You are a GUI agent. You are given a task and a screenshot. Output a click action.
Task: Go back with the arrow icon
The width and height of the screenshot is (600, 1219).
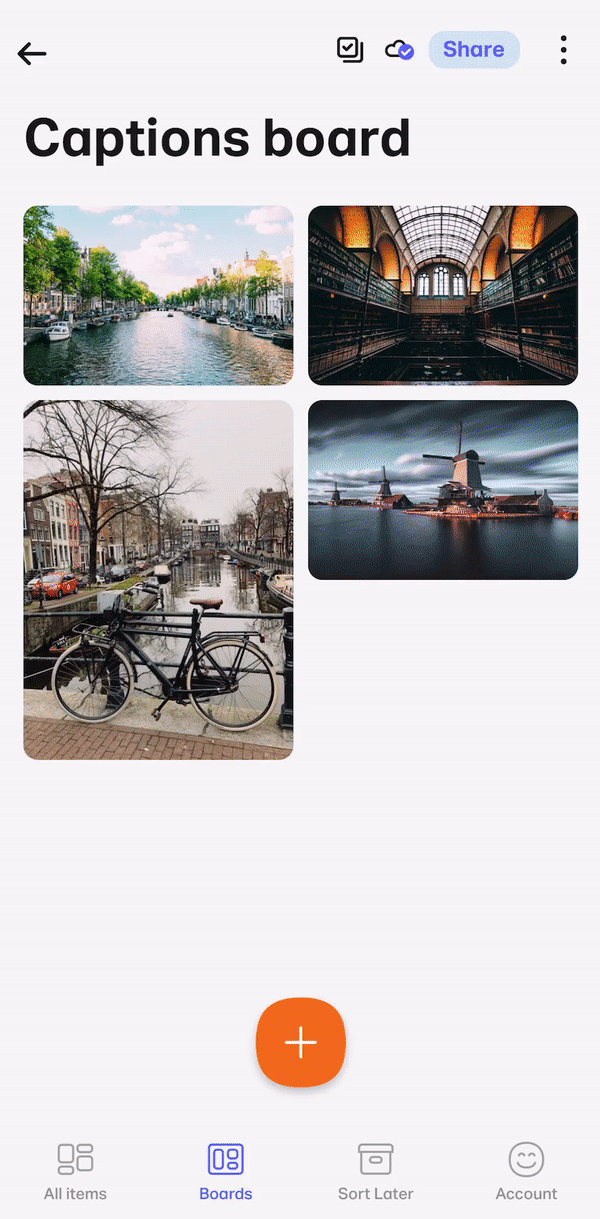point(32,53)
